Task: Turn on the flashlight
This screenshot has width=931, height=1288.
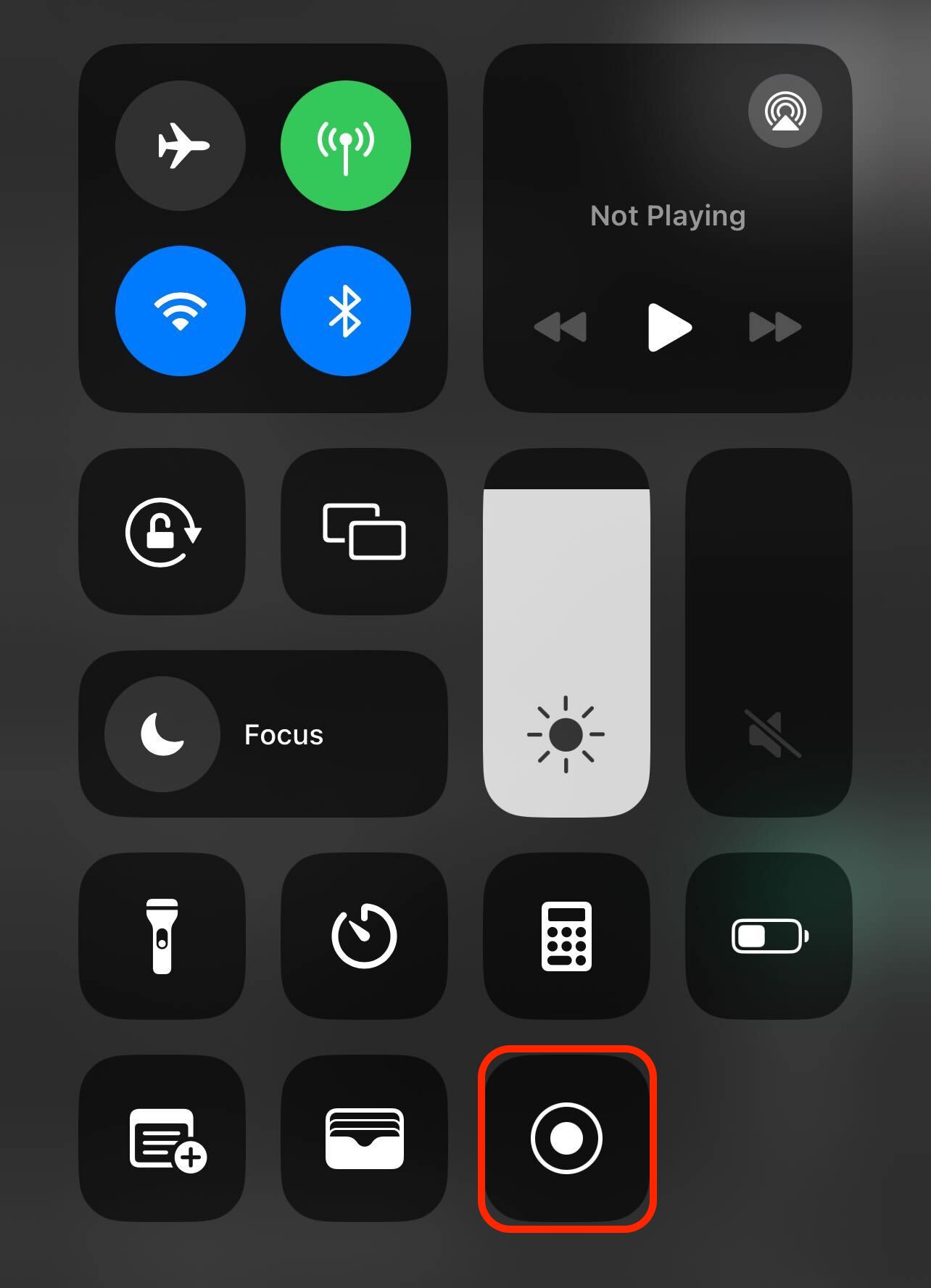Action: coord(162,936)
